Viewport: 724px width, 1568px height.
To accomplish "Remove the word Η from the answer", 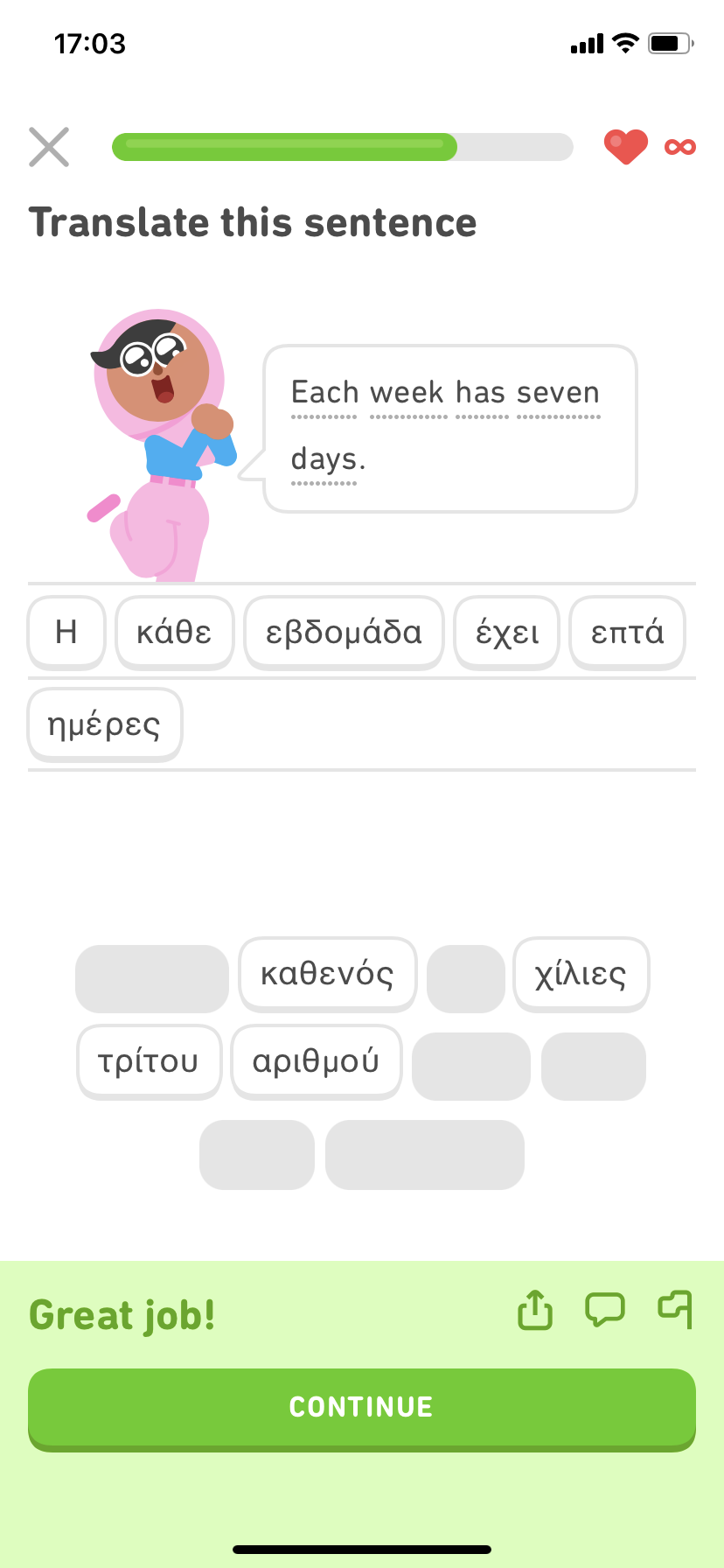I will (66, 633).
